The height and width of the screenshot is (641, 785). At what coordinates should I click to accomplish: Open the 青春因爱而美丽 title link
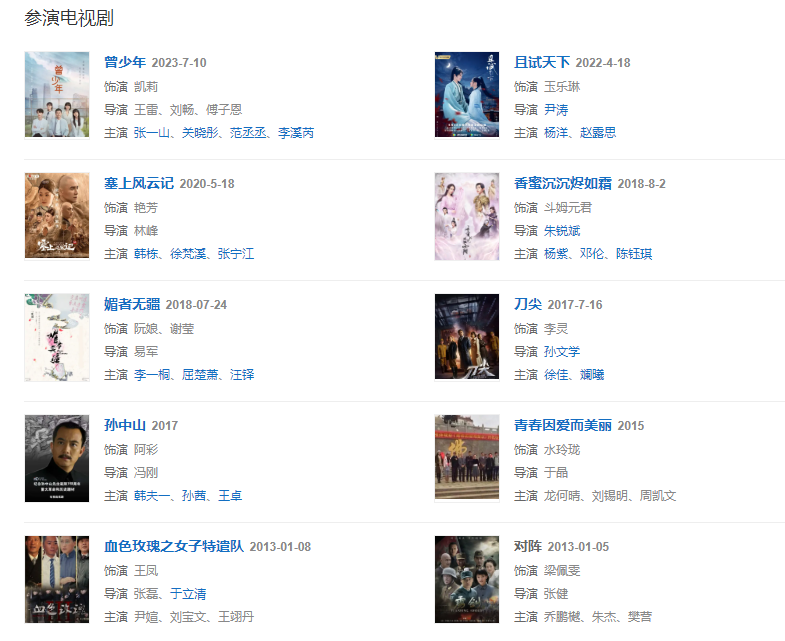pos(563,426)
